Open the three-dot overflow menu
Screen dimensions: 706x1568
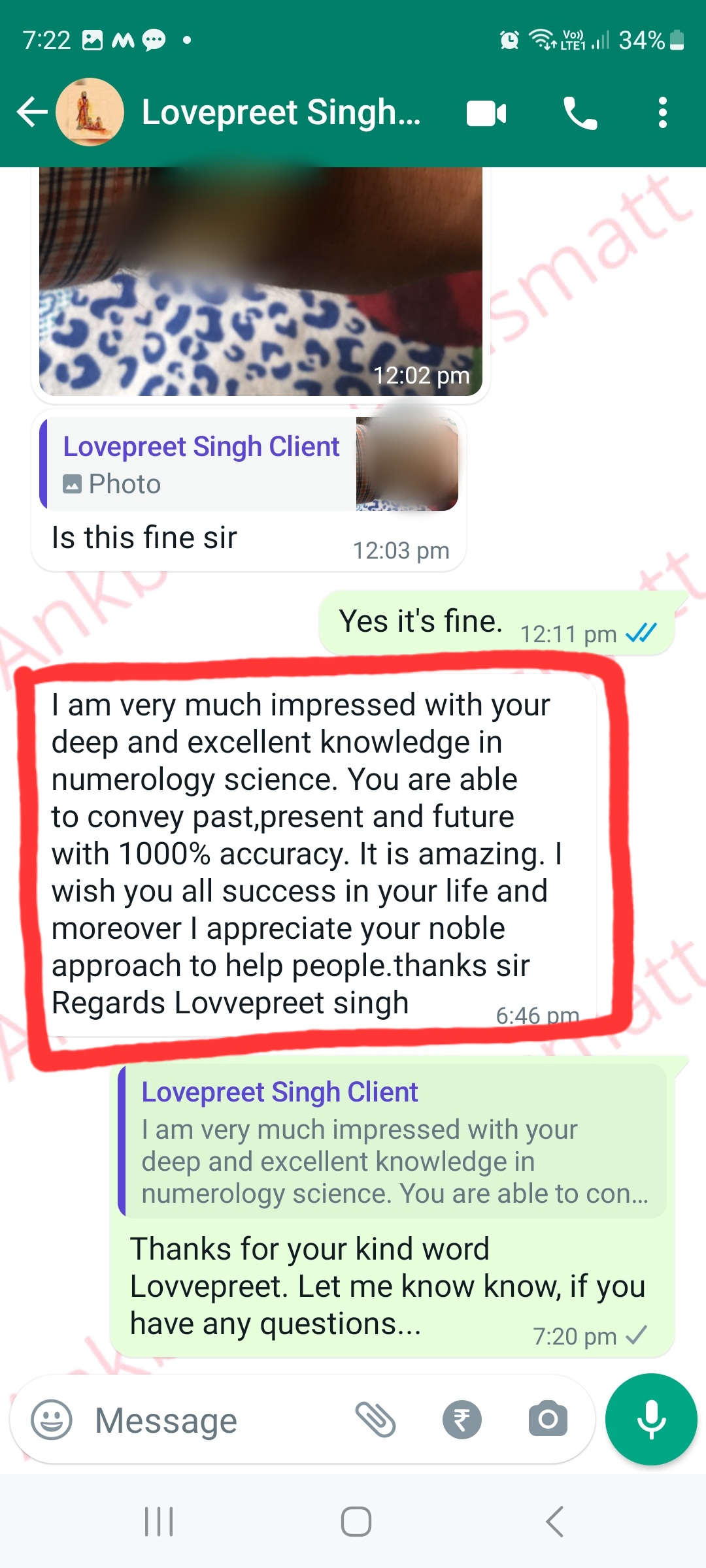(663, 113)
